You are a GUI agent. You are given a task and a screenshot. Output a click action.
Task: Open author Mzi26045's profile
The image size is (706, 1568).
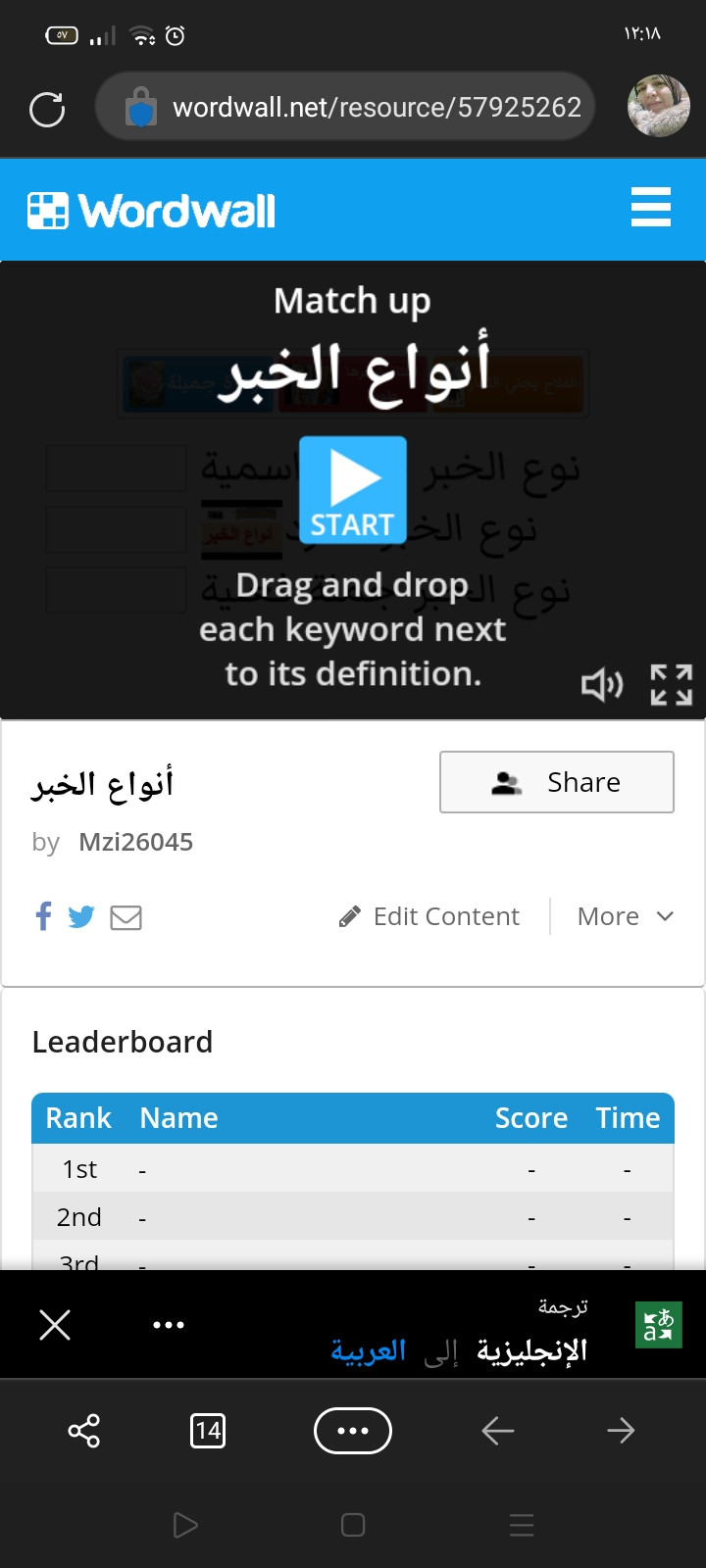pos(136,842)
